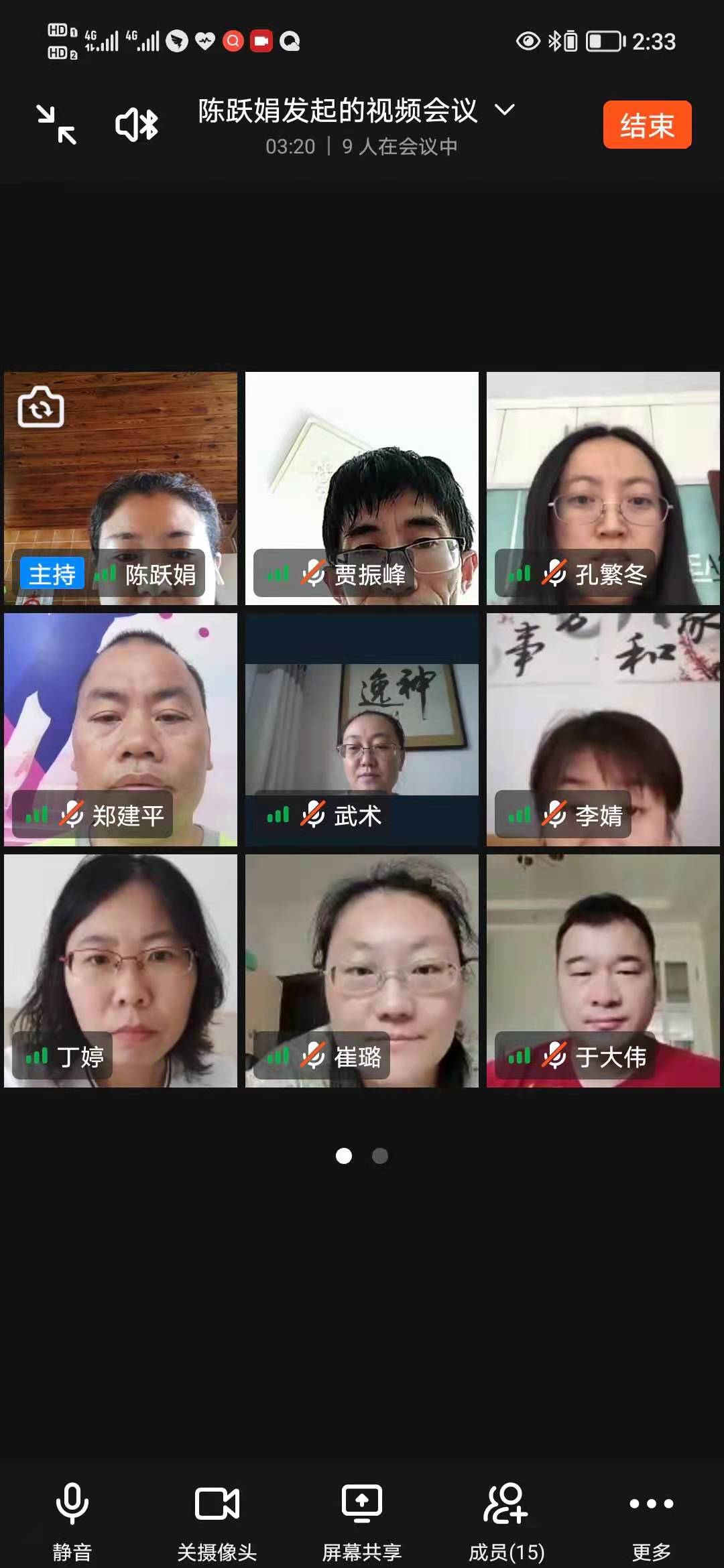
Task: Go to the second participants page
Action: pos(380,1156)
